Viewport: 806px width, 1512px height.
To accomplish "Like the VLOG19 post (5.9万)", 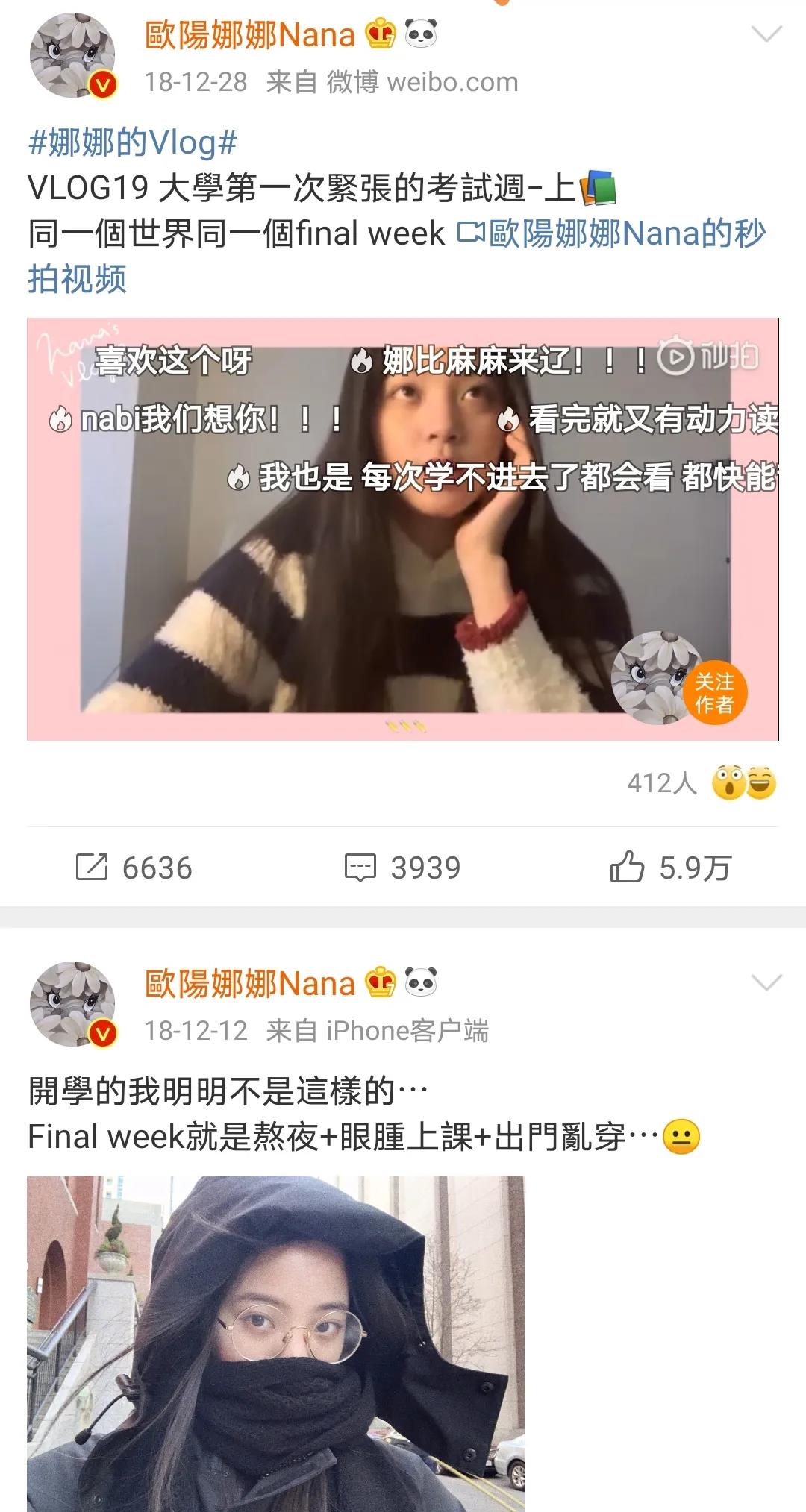I will pyautogui.click(x=670, y=868).
